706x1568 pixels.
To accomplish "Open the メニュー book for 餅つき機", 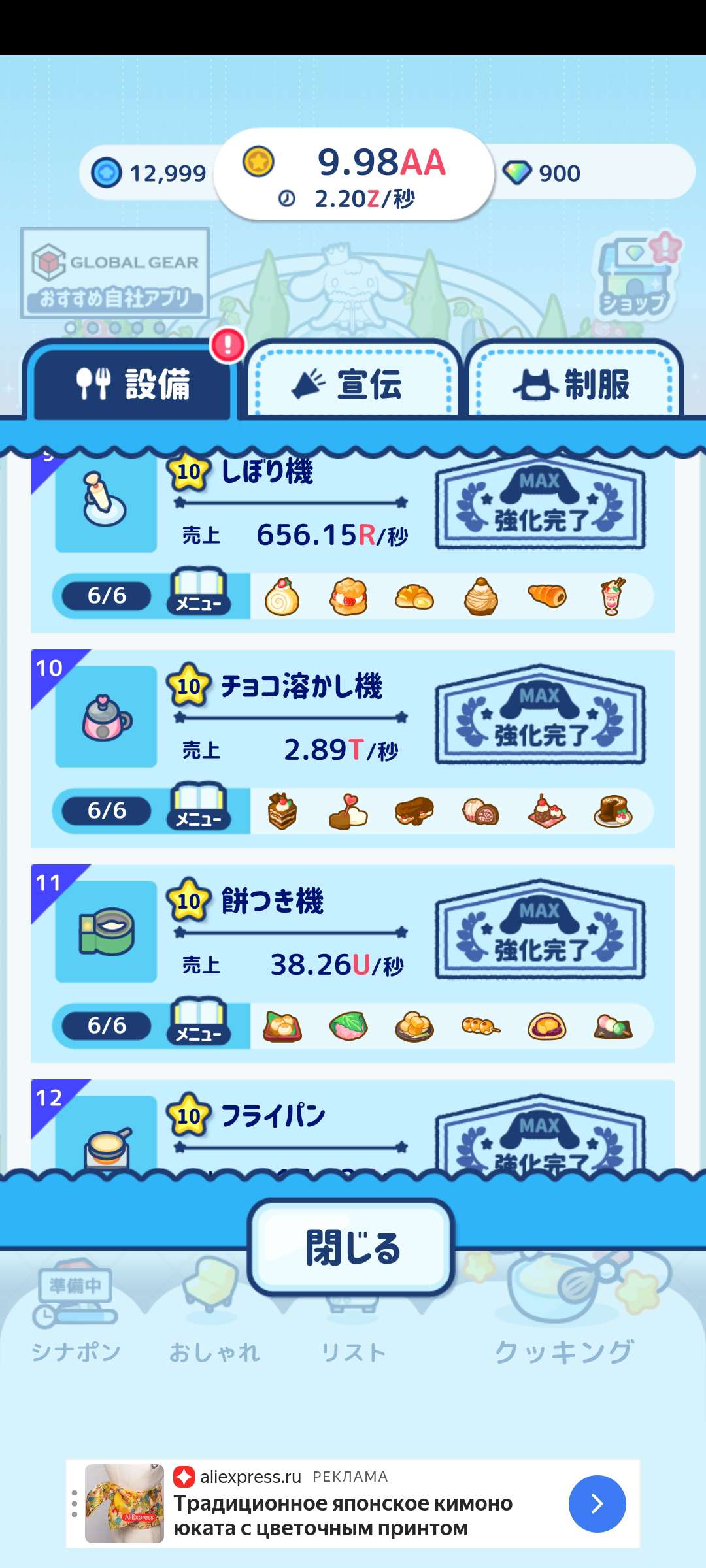I will click(199, 1022).
